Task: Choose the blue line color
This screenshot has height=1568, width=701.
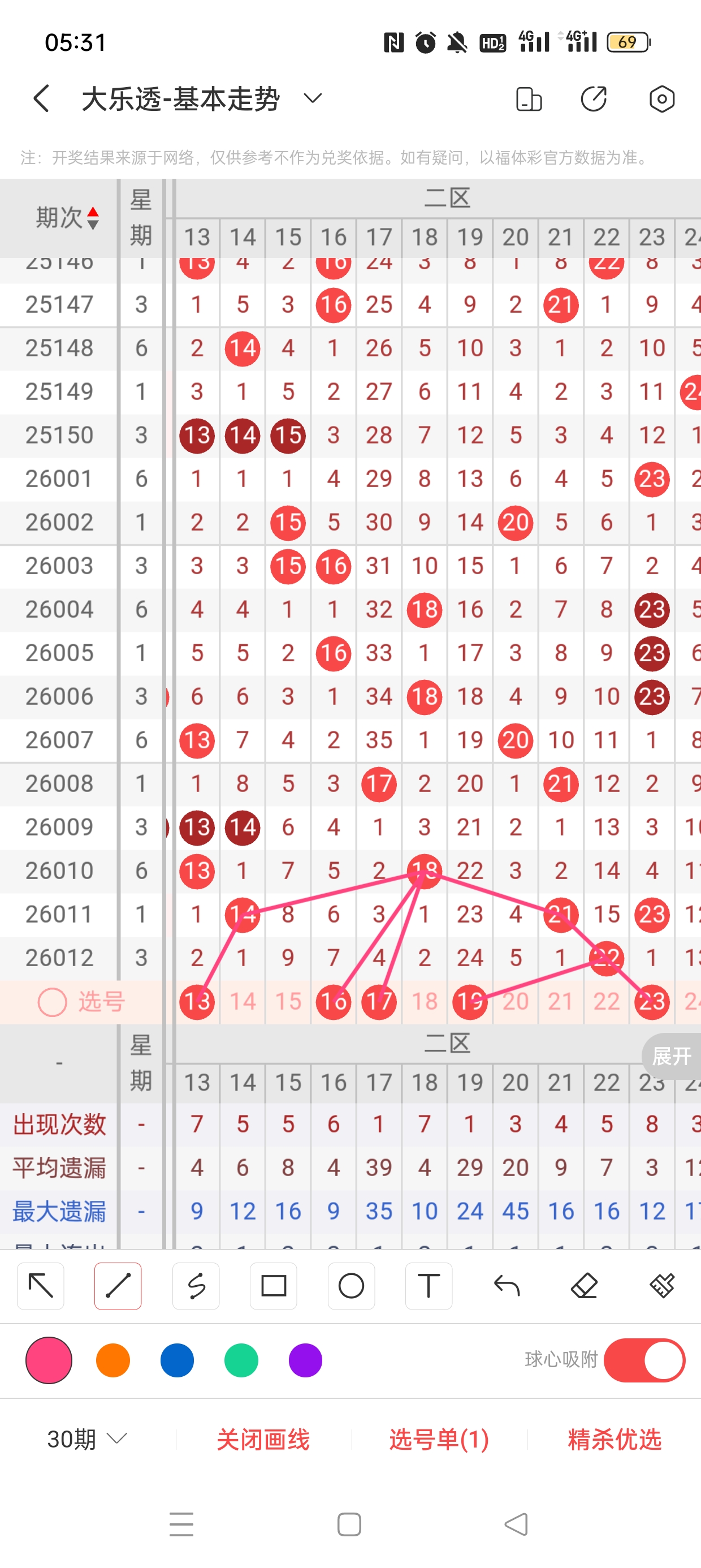Action: click(x=177, y=1360)
